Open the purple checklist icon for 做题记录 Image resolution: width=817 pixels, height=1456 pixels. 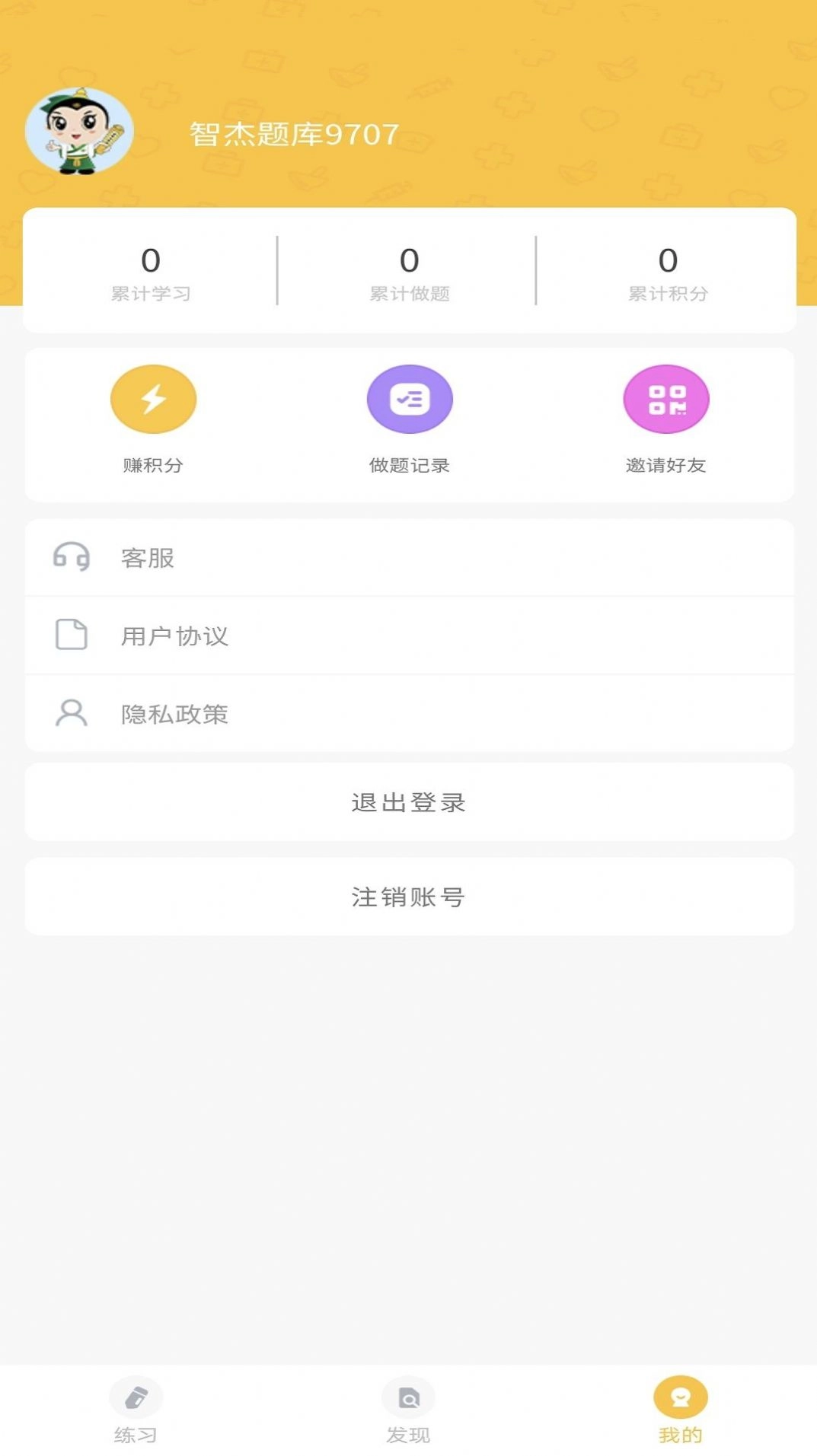click(x=410, y=398)
